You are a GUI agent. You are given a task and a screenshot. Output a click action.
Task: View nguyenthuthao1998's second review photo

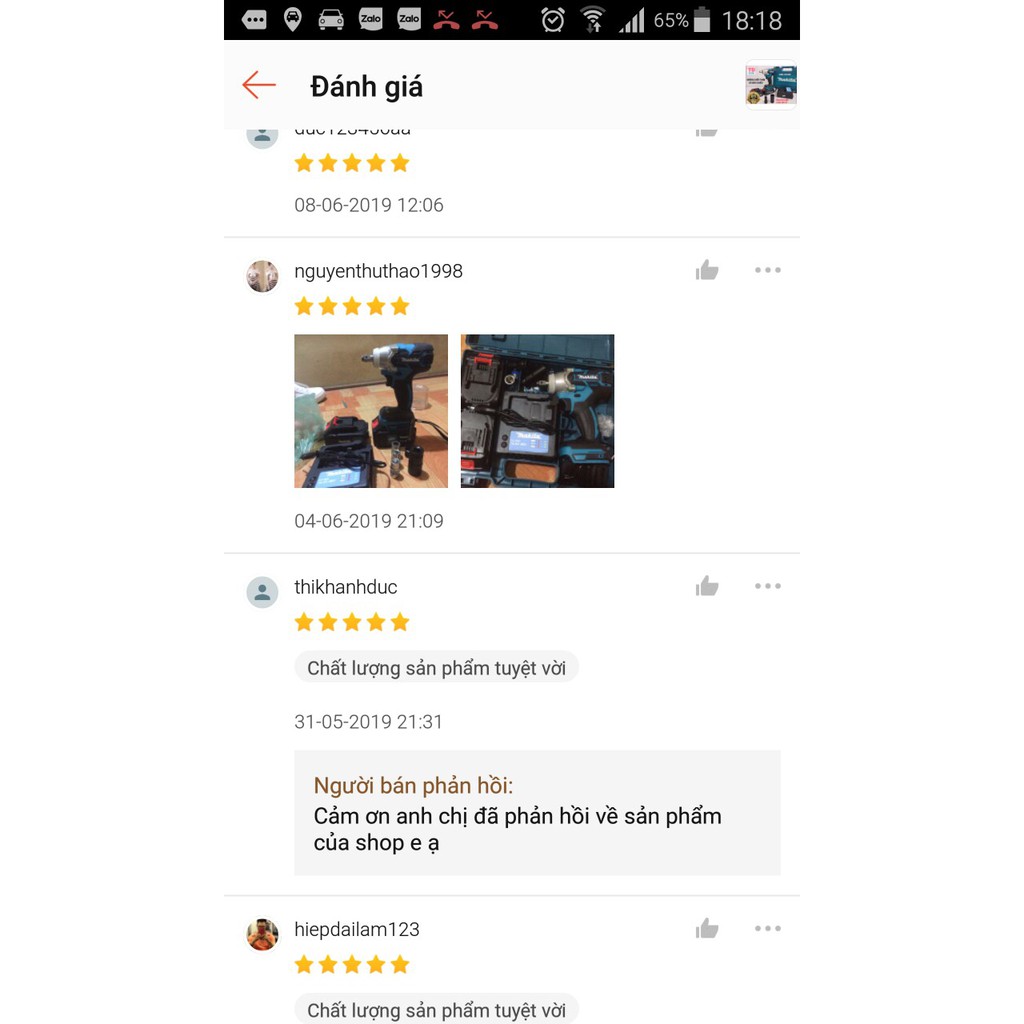point(537,411)
